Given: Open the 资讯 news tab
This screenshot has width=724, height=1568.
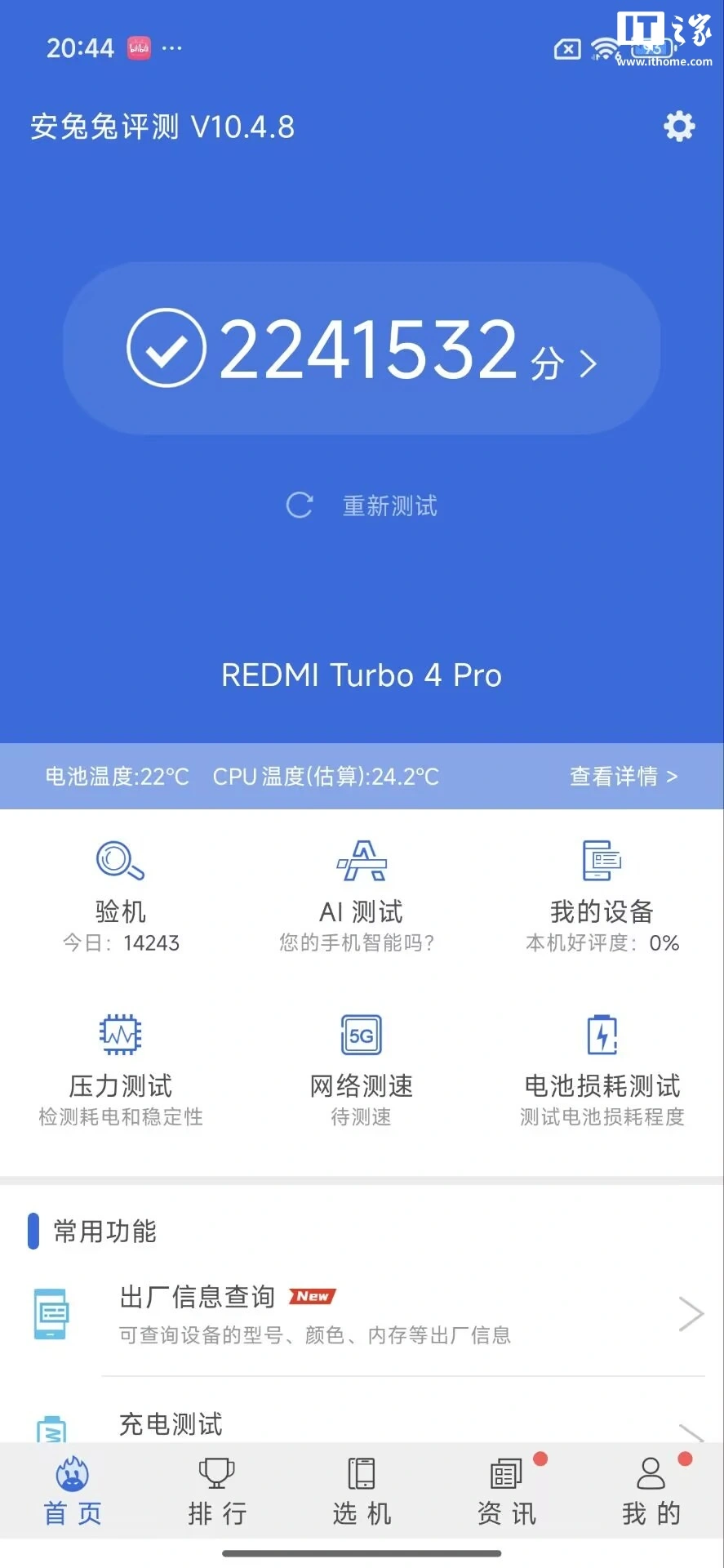Looking at the screenshot, I should pyautogui.click(x=507, y=1491).
